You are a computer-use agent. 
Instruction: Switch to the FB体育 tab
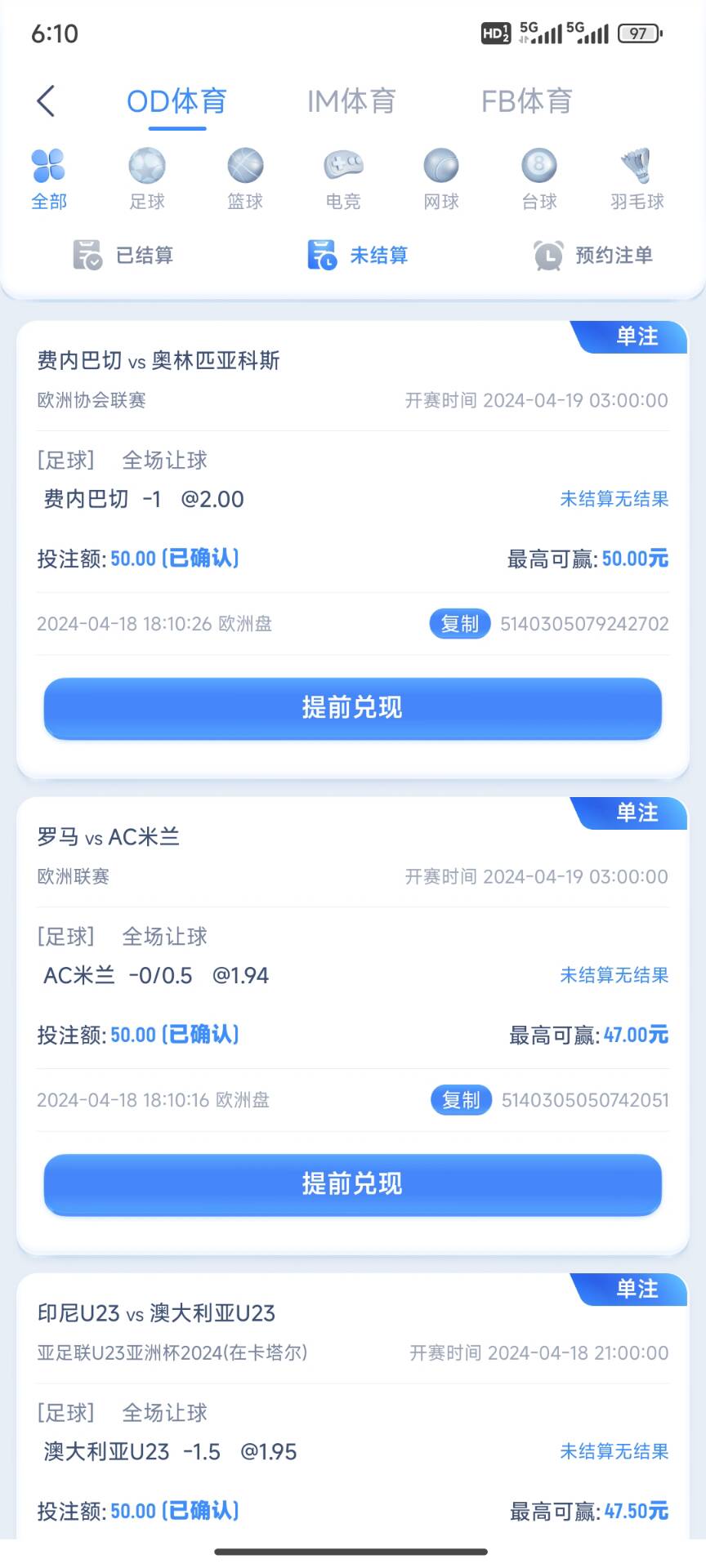point(526,101)
